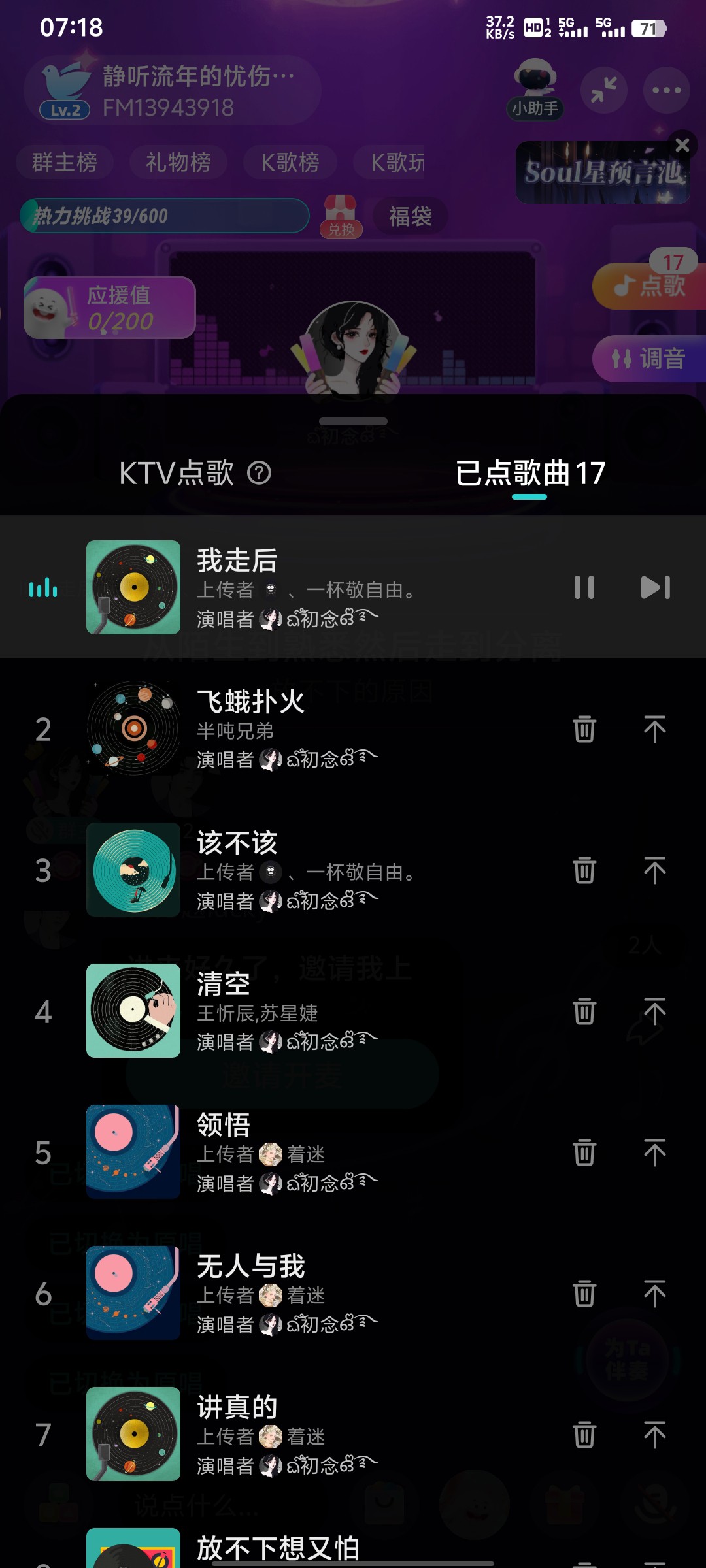
Task: Remove 该不该 from the song list
Action: coord(584,870)
